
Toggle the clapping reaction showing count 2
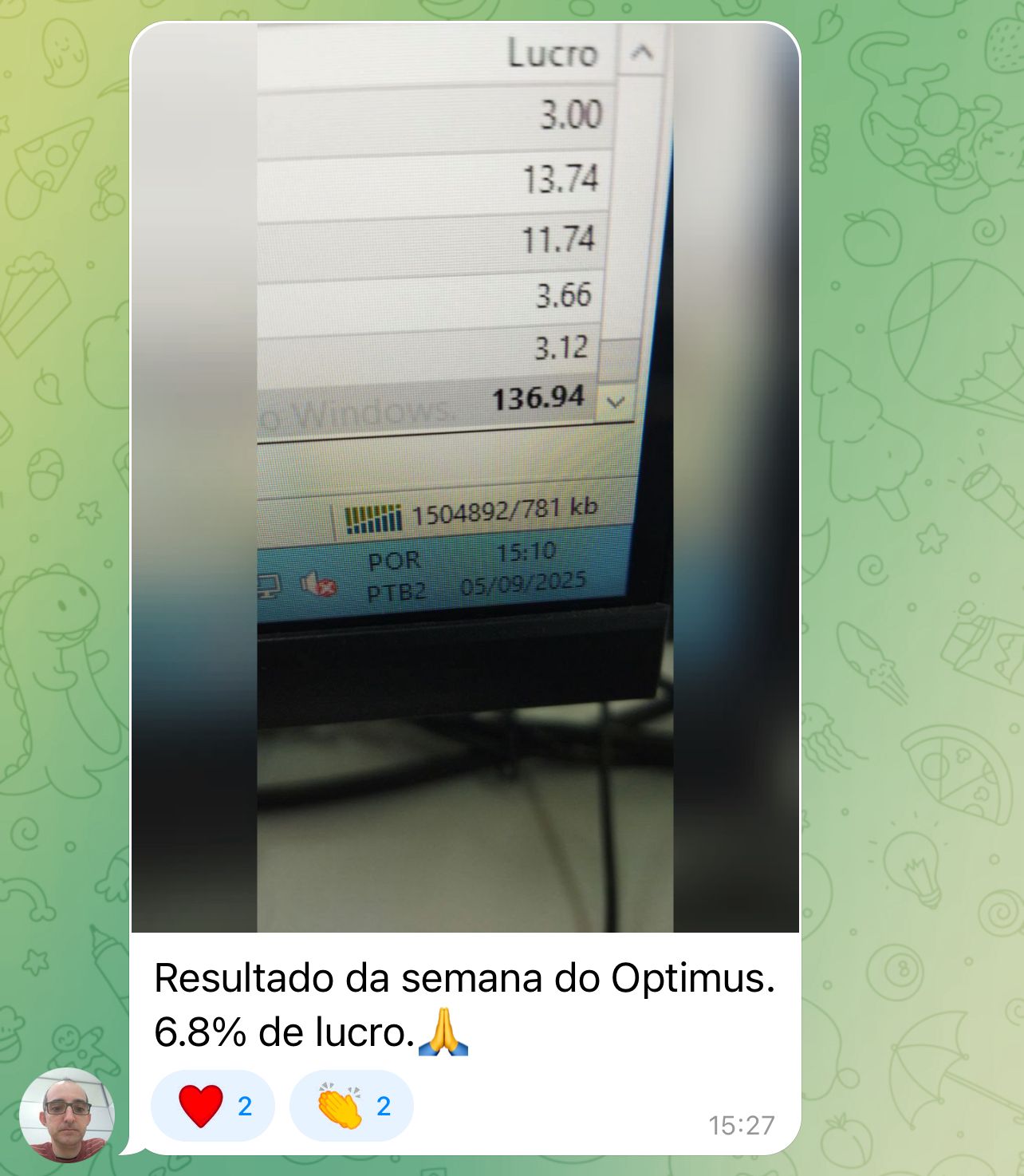tap(353, 1106)
